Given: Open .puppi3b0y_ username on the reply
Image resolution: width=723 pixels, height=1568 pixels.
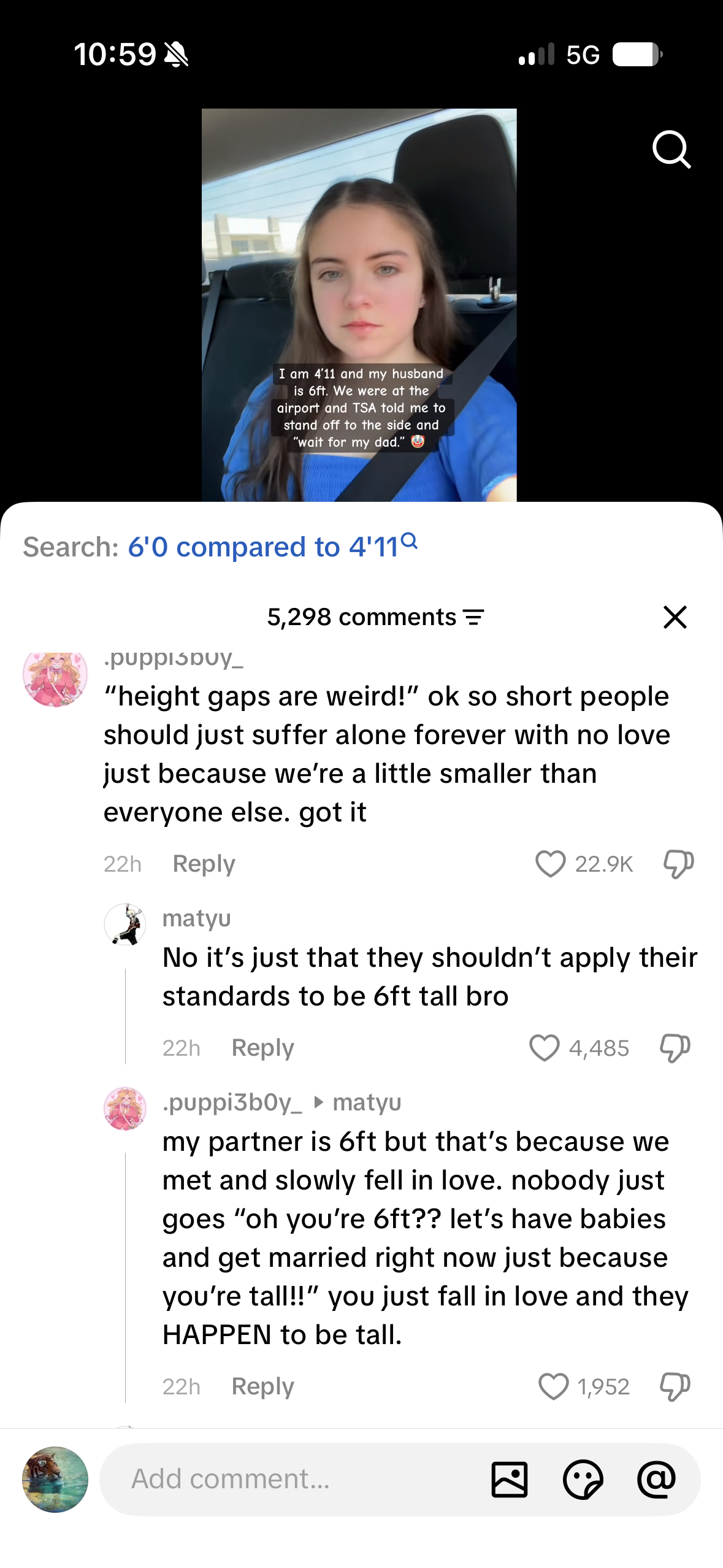Looking at the screenshot, I should click(x=232, y=1102).
